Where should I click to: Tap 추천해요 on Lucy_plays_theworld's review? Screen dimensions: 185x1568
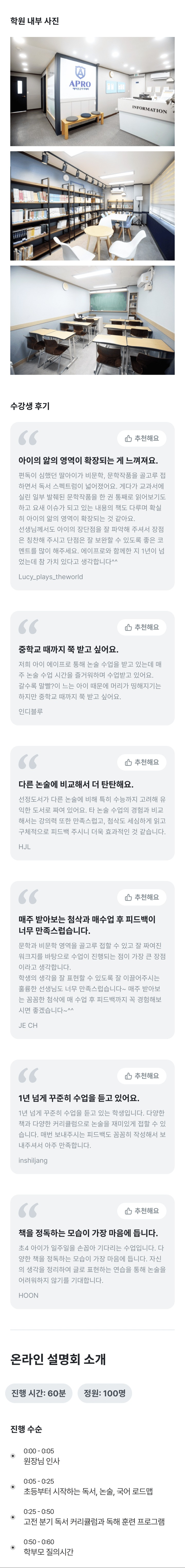pos(142,438)
